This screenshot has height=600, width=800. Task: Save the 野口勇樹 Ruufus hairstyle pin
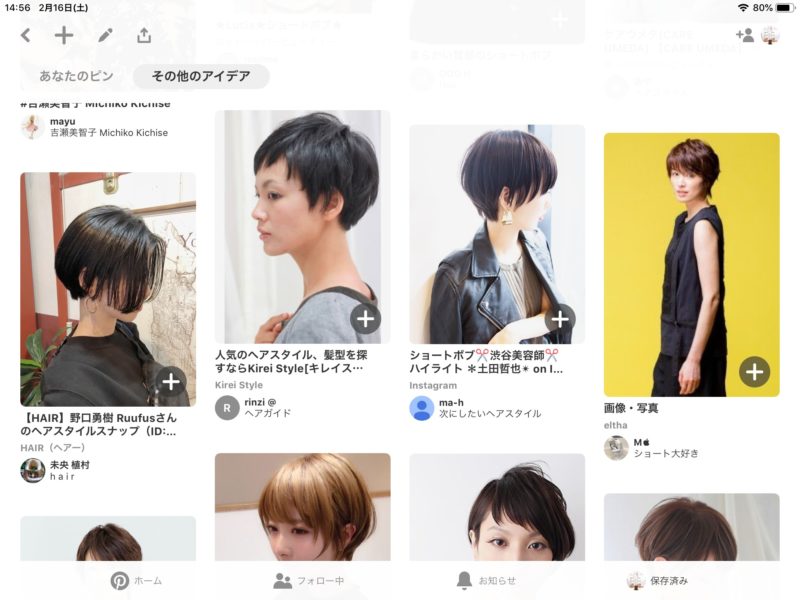coord(171,381)
